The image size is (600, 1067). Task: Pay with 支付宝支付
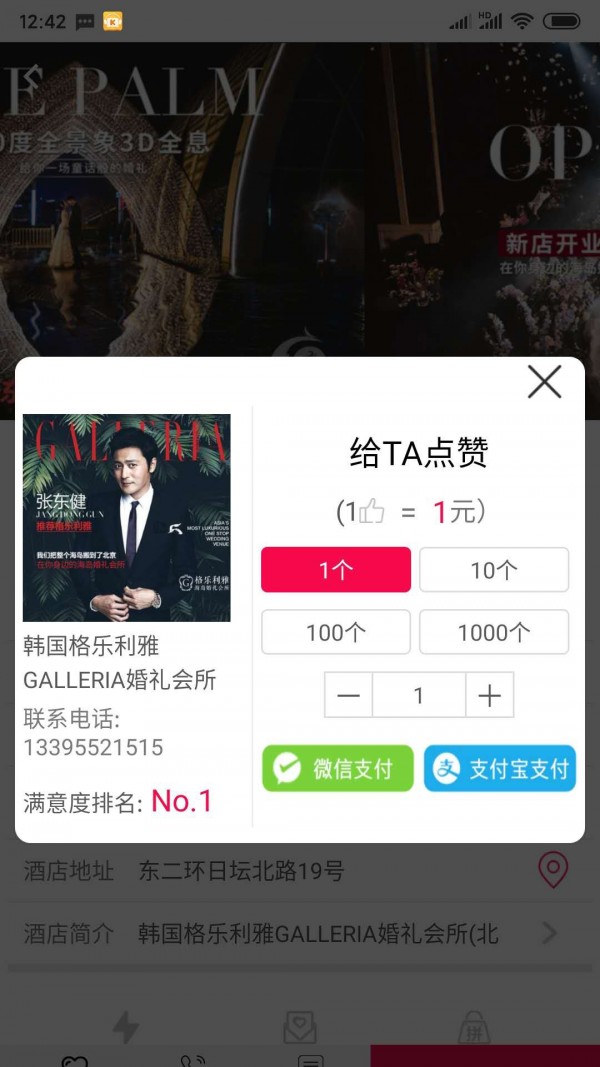(x=499, y=768)
